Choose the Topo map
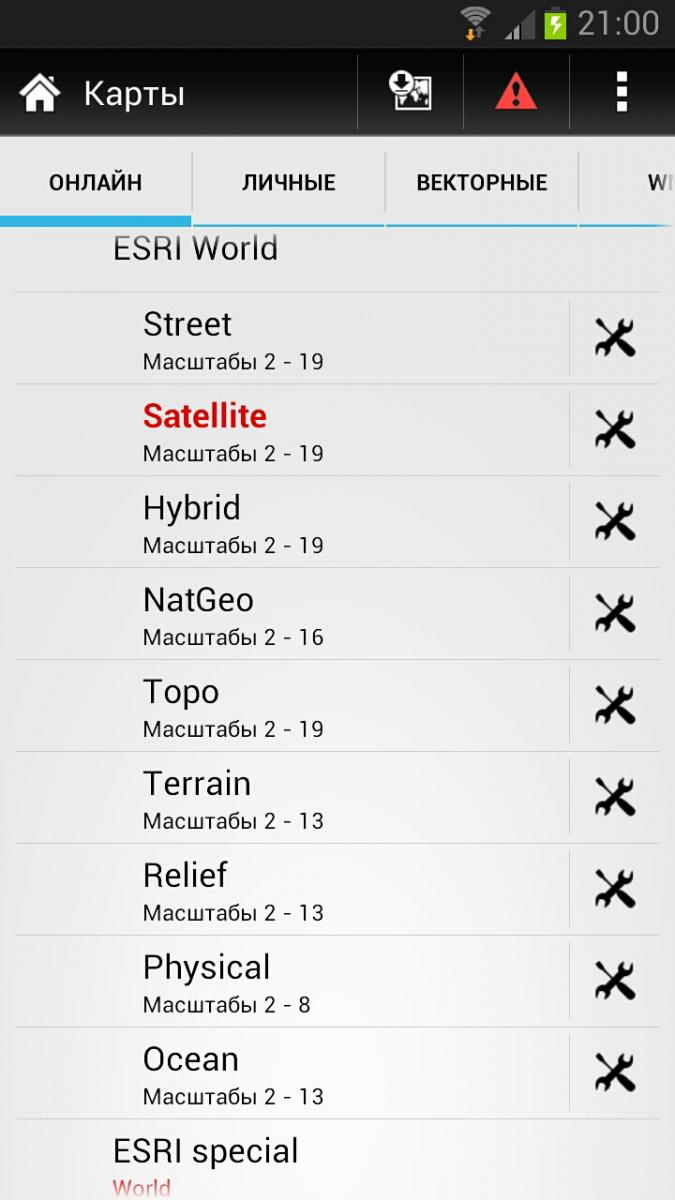Viewport: 675px width, 1200px height. click(290, 707)
